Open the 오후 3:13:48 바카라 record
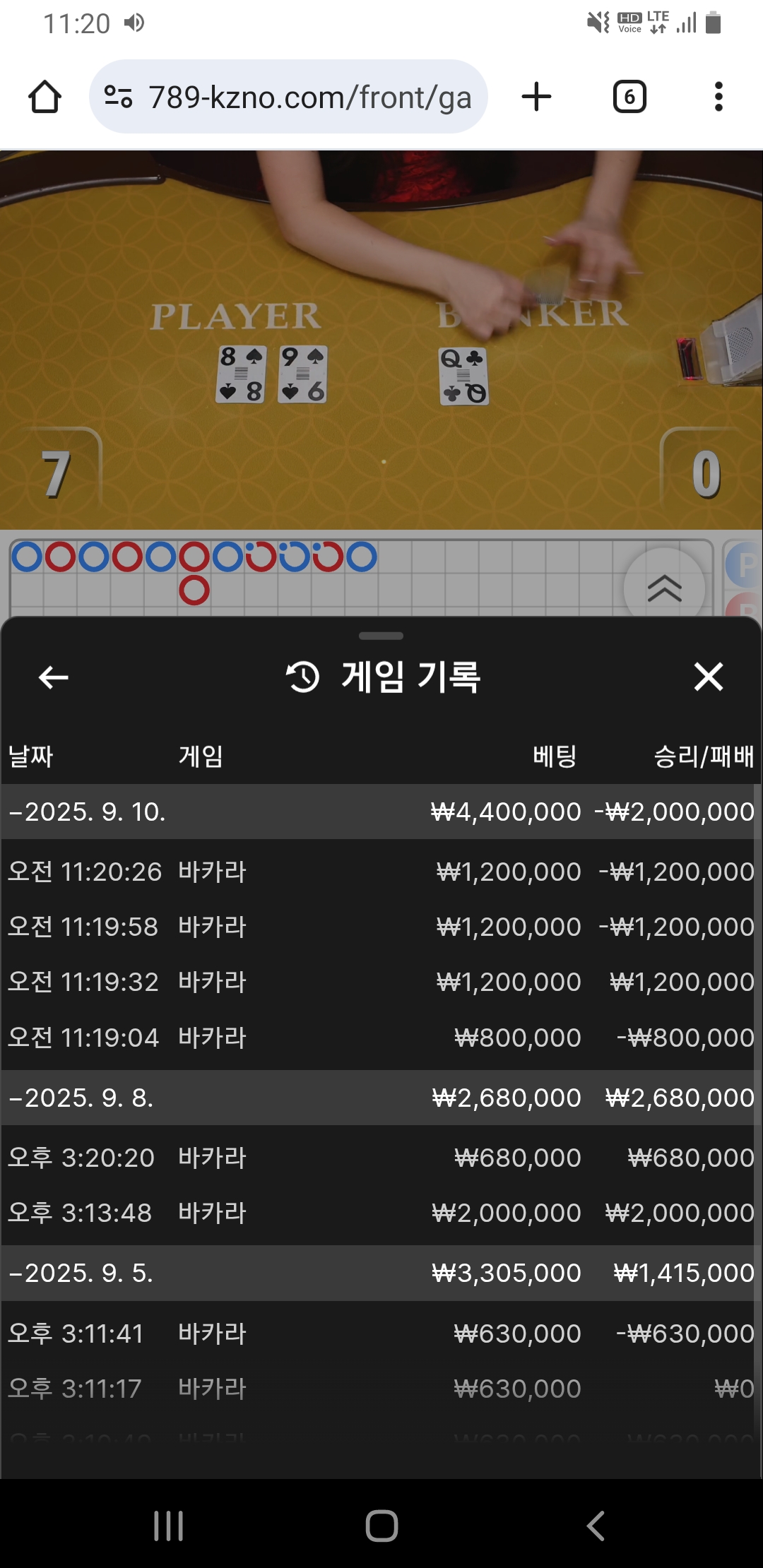 (381, 1213)
